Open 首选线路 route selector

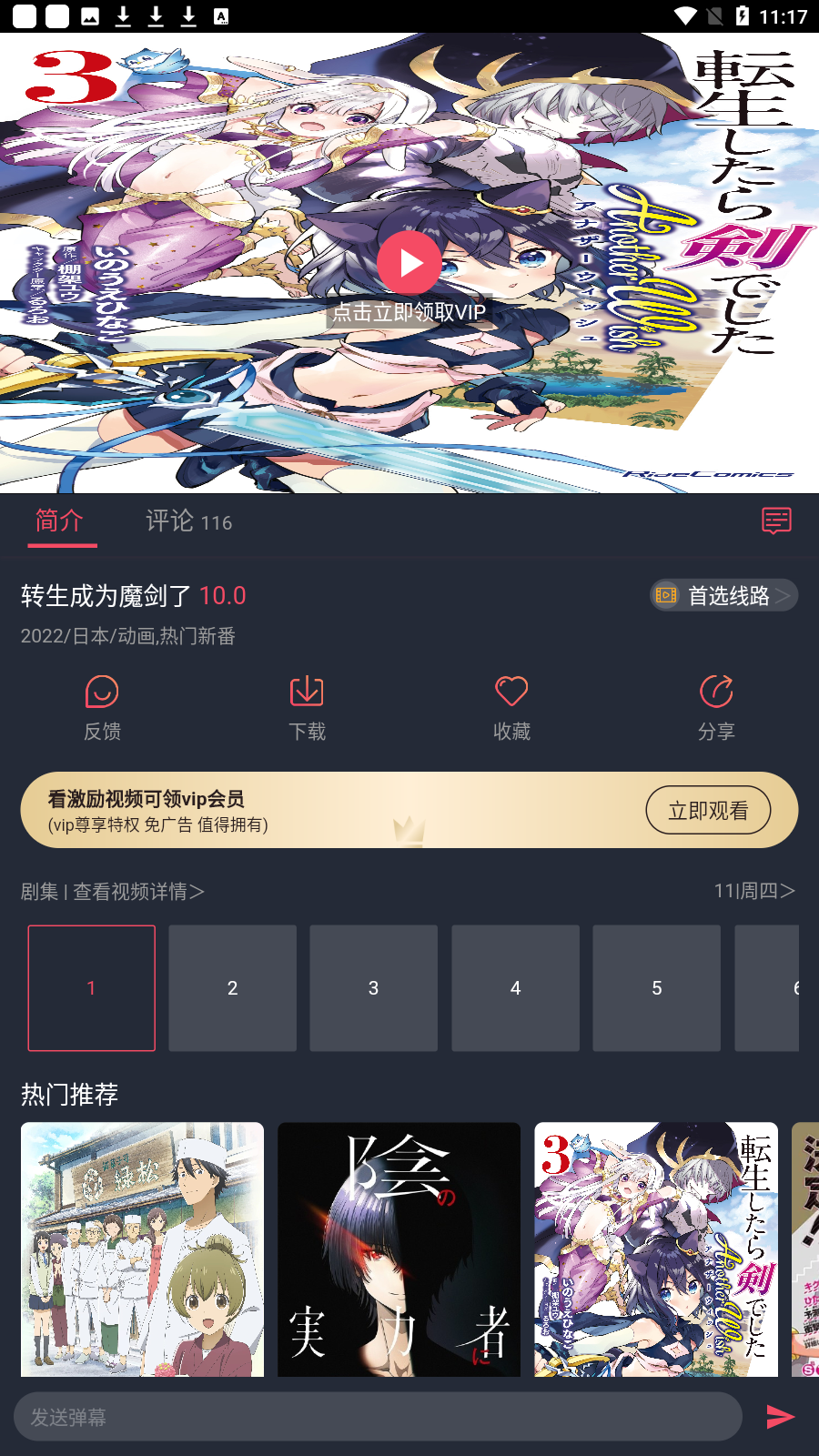tap(724, 596)
